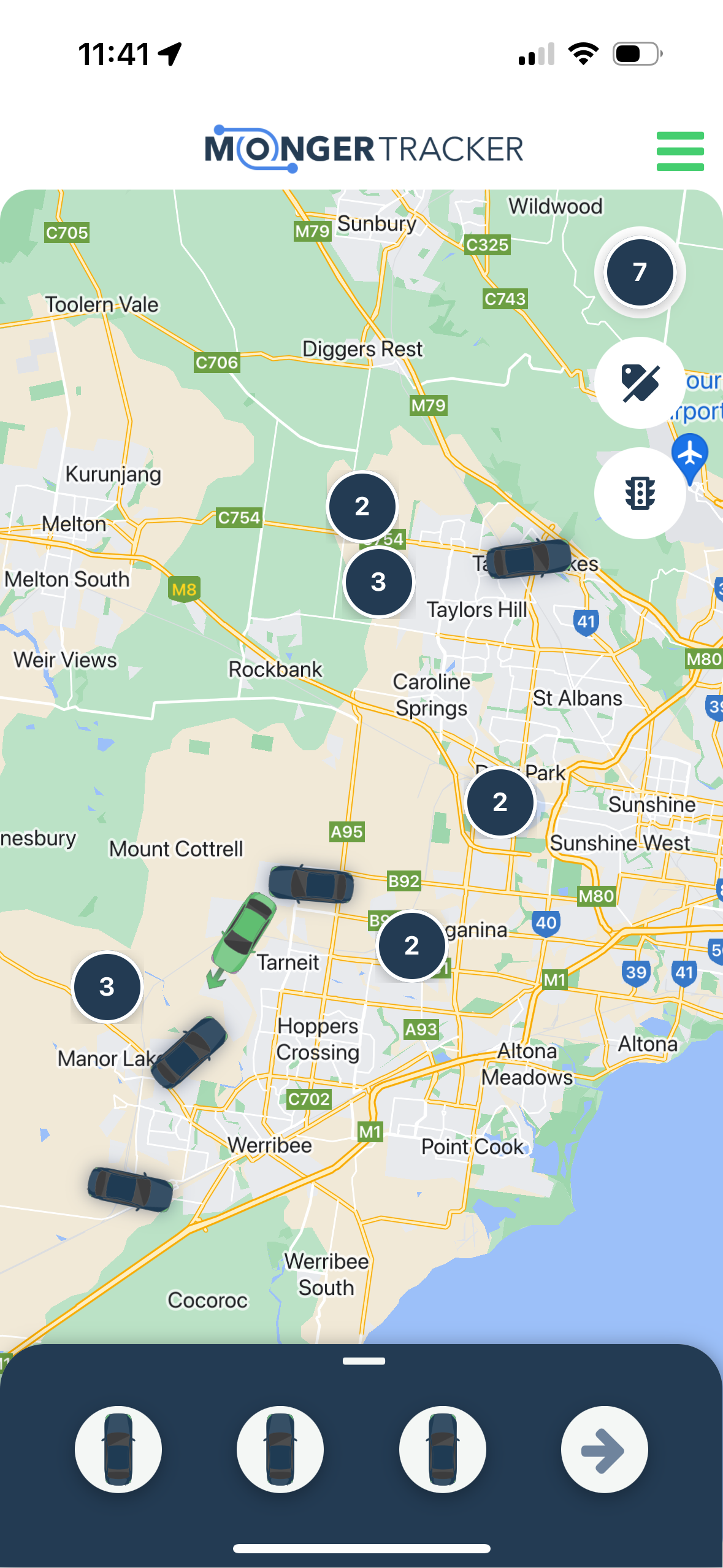Image resolution: width=723 pixels, height=1568 pixels.
Task: Tap the vehicle count badge showing 7
Action: point(640,272)
